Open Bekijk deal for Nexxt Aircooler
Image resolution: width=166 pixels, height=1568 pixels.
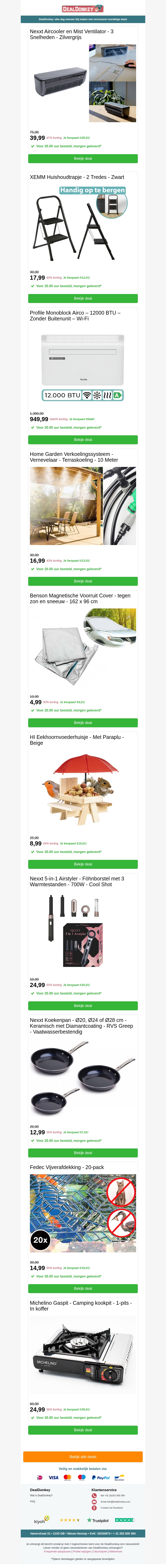(83, 158)
